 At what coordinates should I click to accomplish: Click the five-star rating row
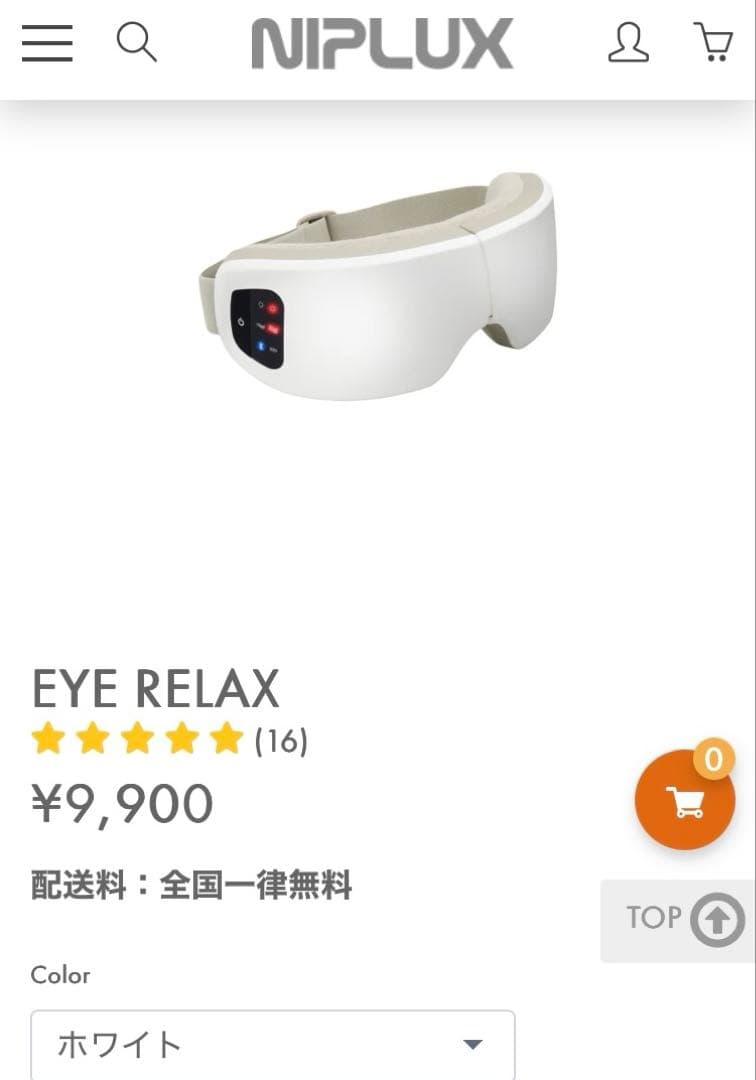[x=139, y=740]
